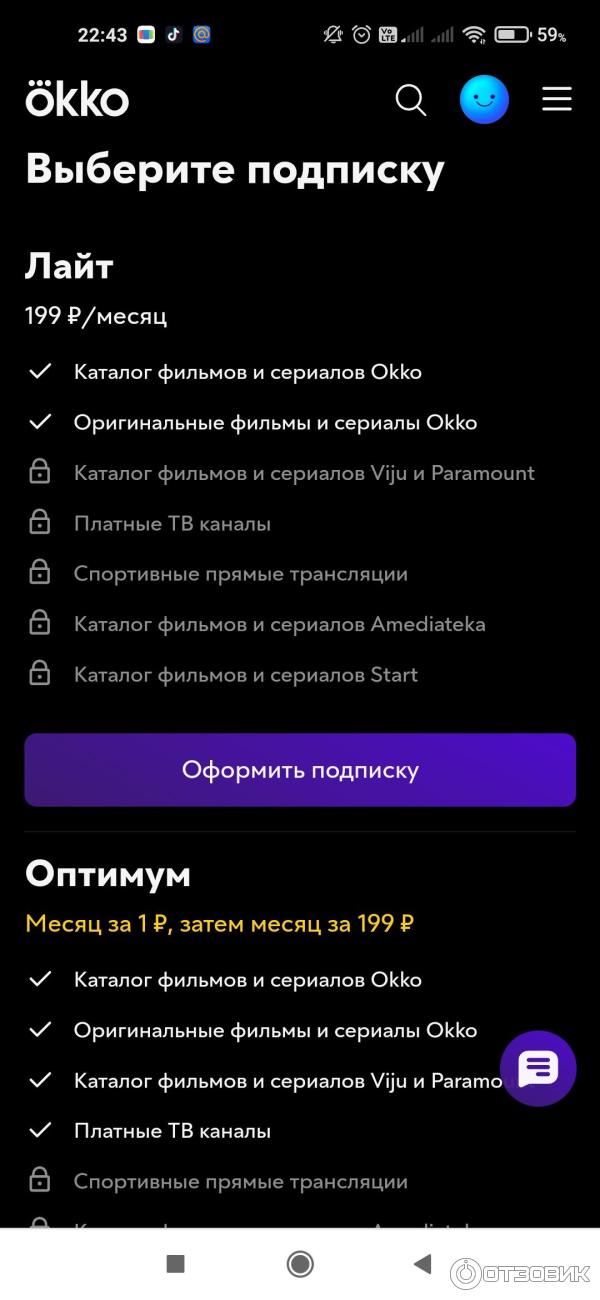Screen dimensions: 600x1300
Task: Open the support chat bubble
Action: [538, 1069]
